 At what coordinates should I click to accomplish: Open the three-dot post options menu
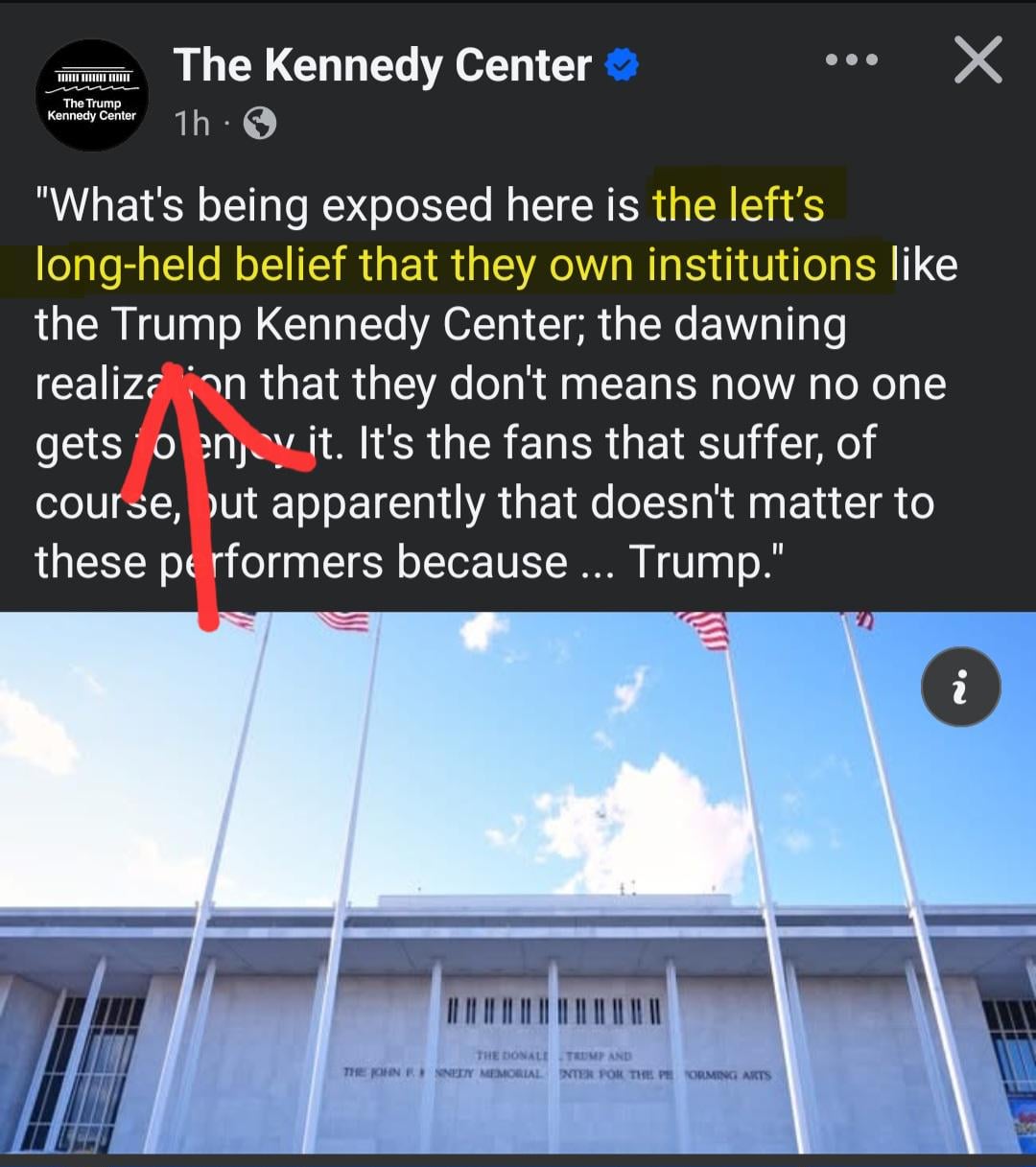(851, 59)
